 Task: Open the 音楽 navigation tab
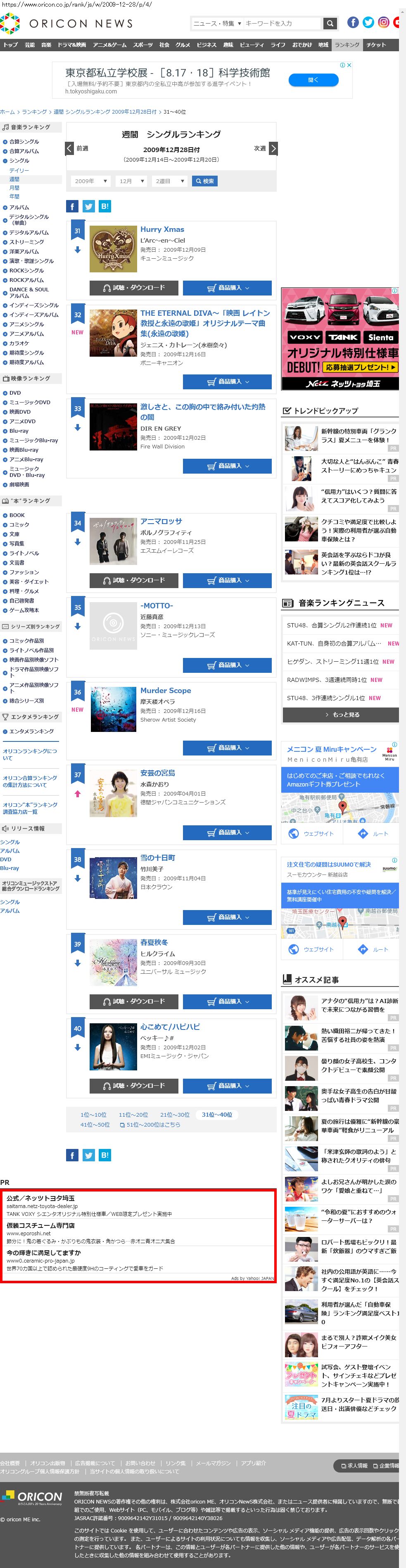[46, 45]
